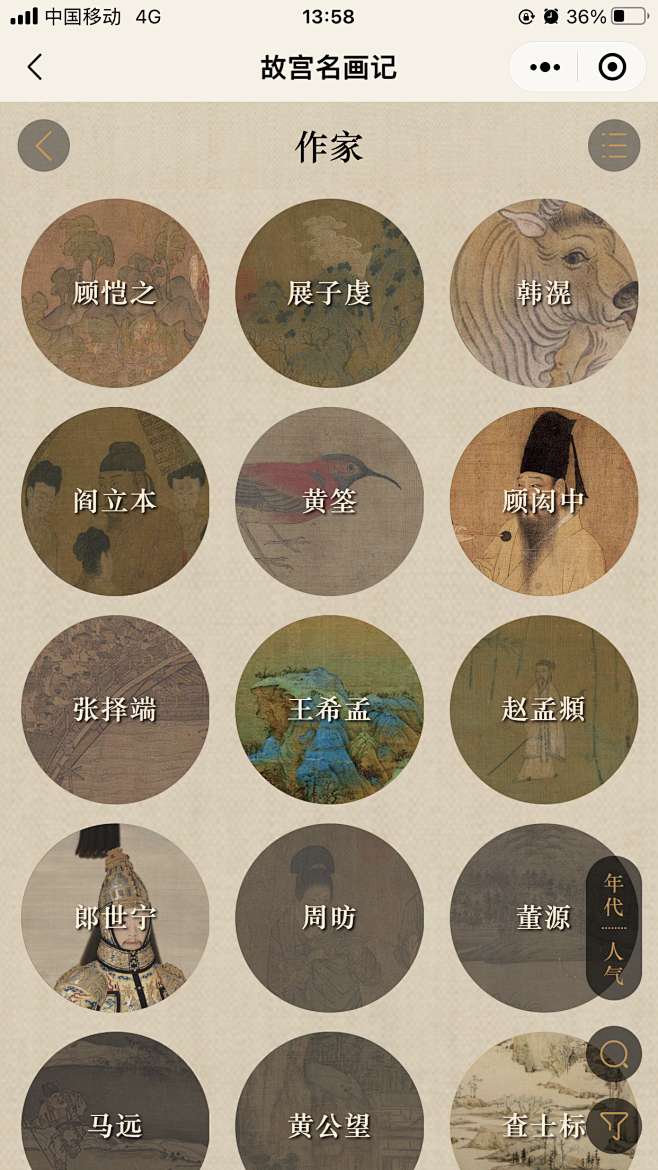
Task: Open the floating filter funnel
Action: pyautogui.click(x=614, y=1125)
